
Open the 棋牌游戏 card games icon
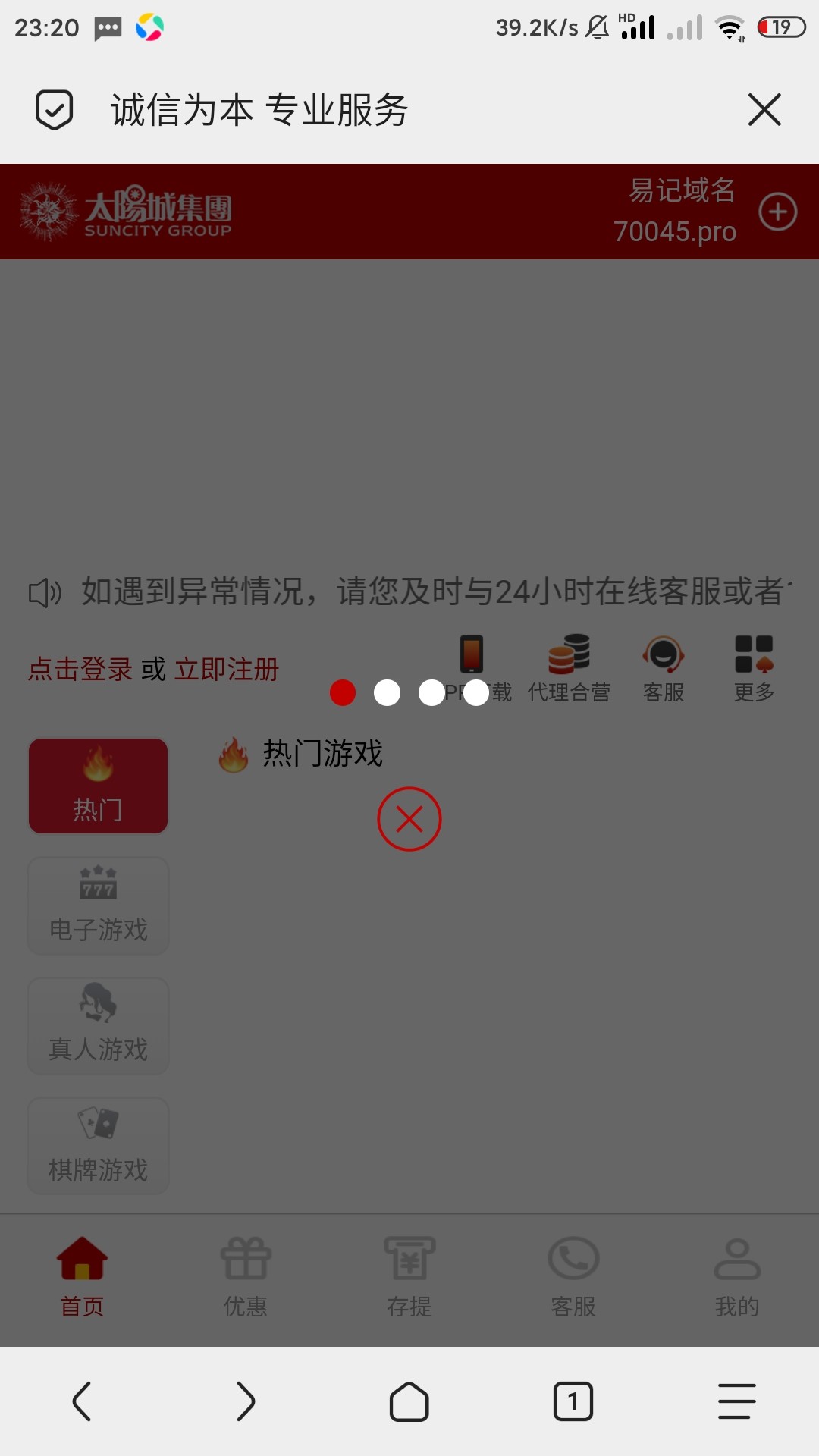coord(98,1145)
